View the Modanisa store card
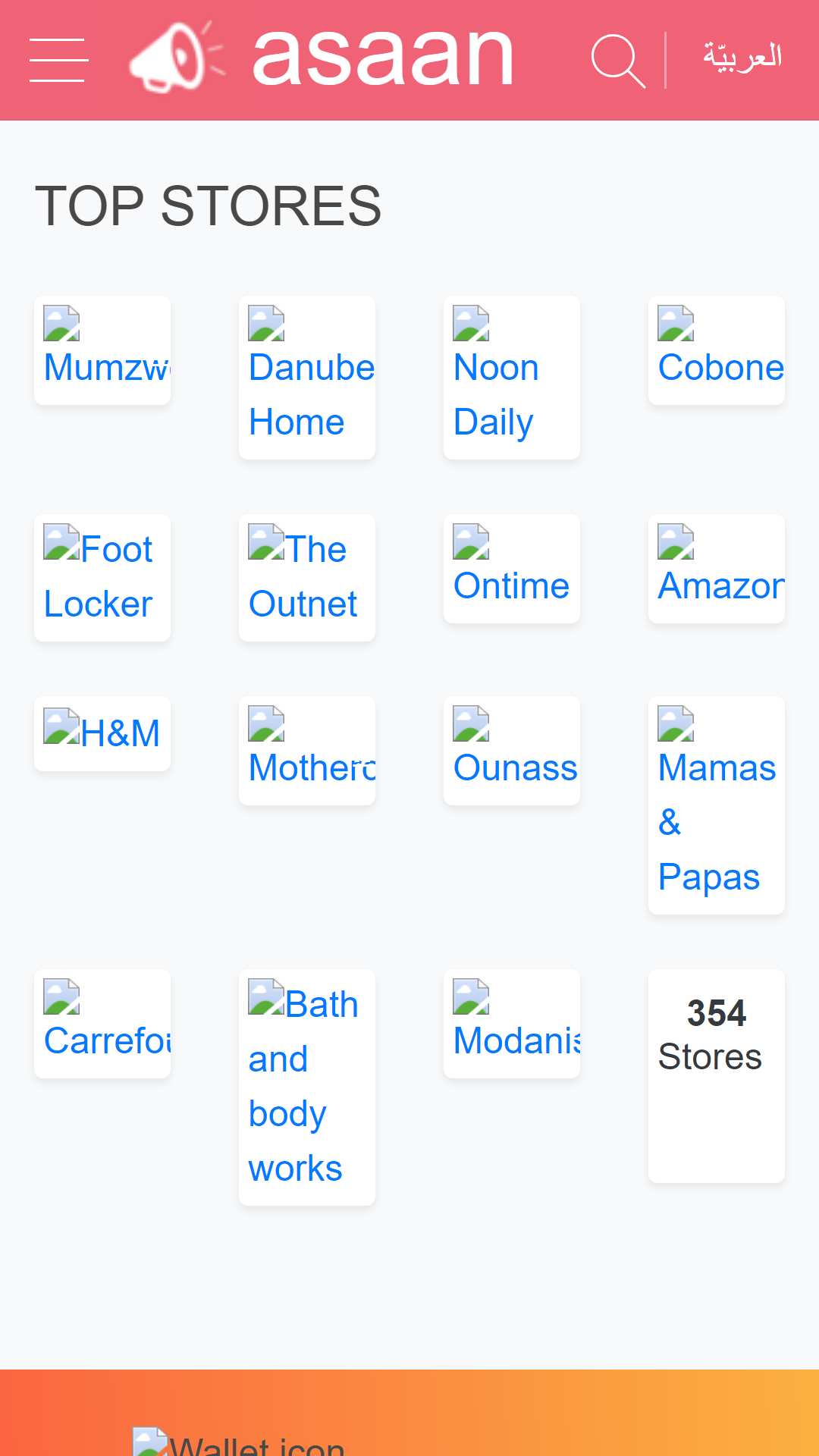 coord(512,1024)
